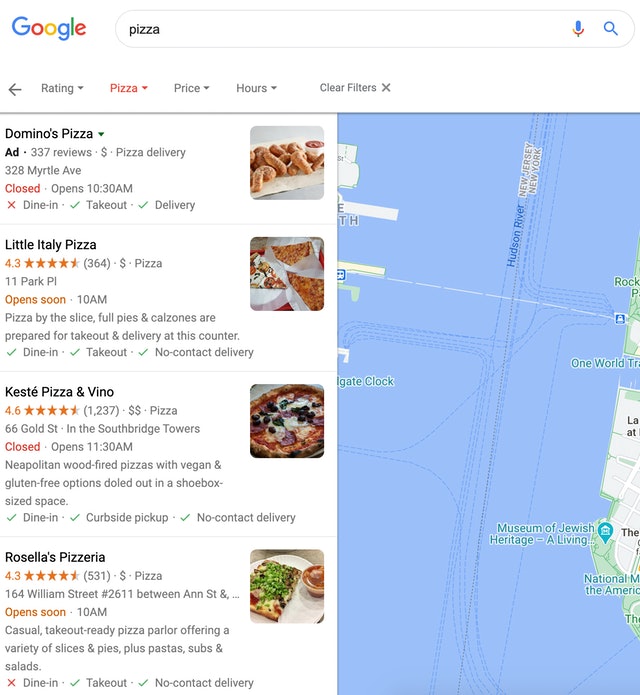Open the Little Italy Pizza result
This screenshot has width=640, height=695.
[50, 245]
